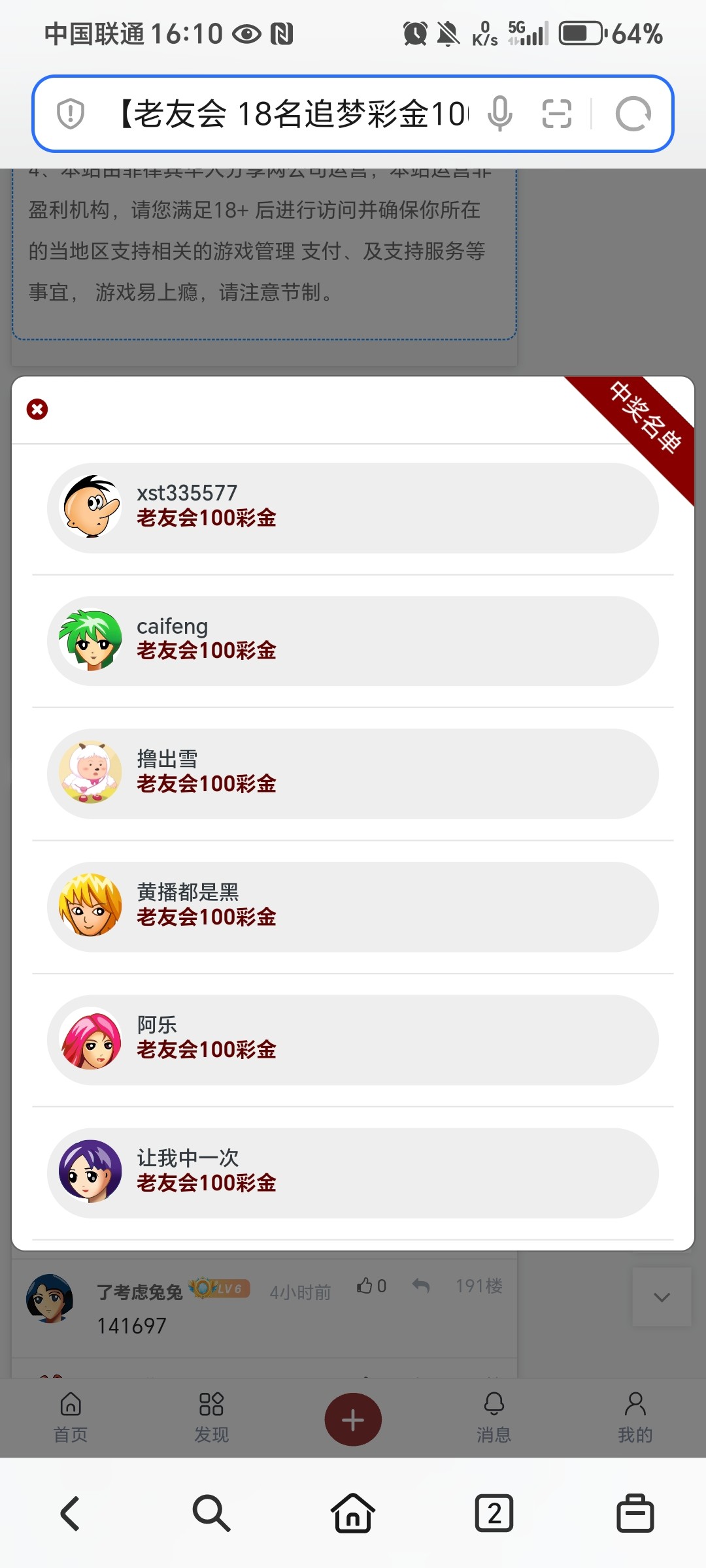
Task: Collapse the comment with the chevron arrow
Action: [662, 1297]
